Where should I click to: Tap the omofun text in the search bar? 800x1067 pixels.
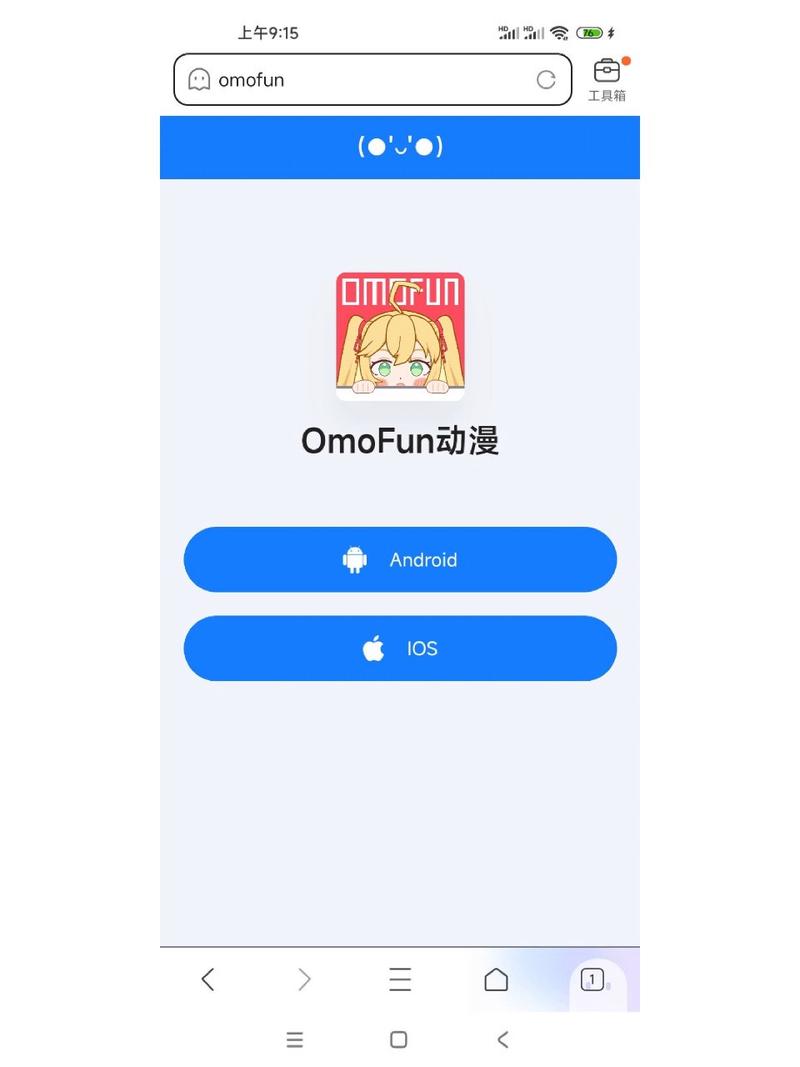(x=254, y=79)
